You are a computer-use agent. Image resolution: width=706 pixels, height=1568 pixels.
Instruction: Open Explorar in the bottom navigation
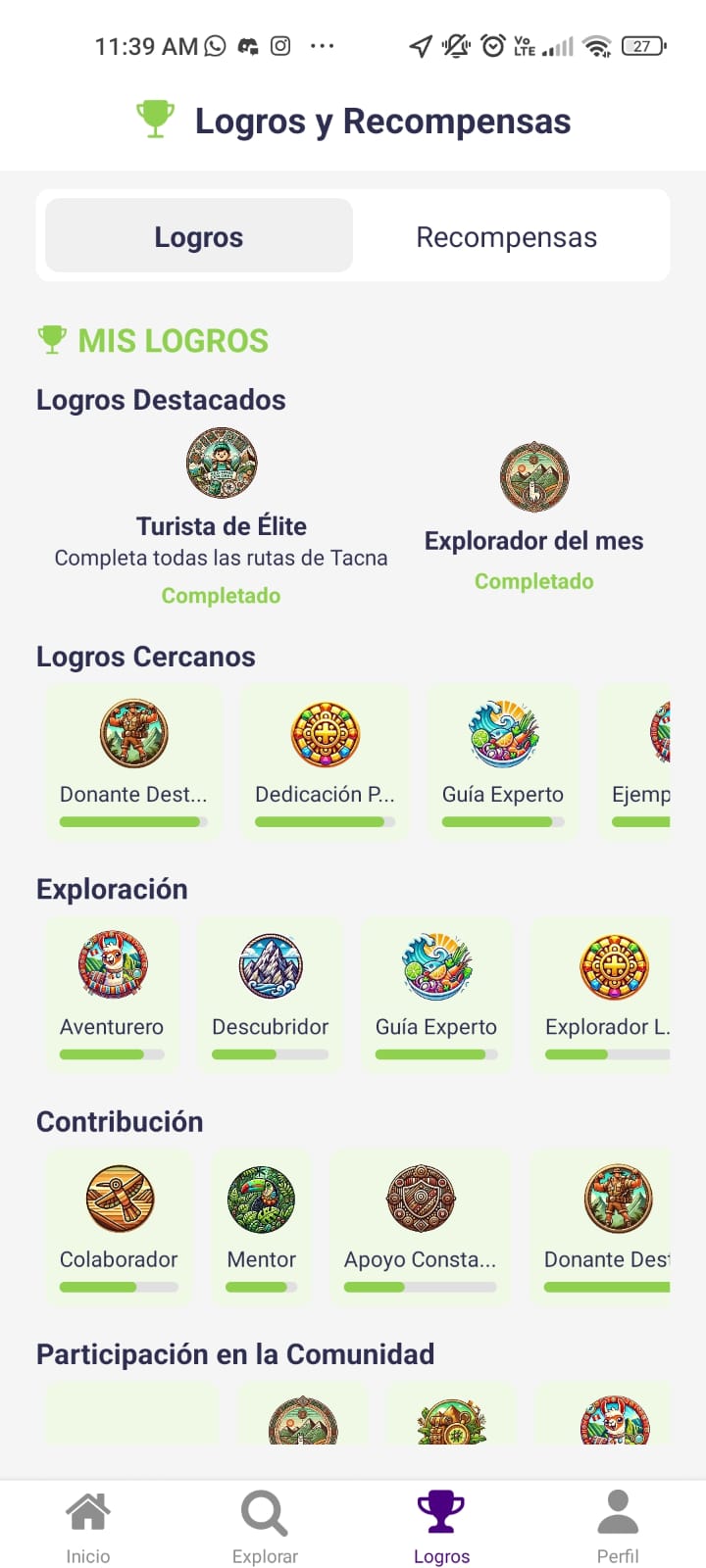tap(265, 1527)
